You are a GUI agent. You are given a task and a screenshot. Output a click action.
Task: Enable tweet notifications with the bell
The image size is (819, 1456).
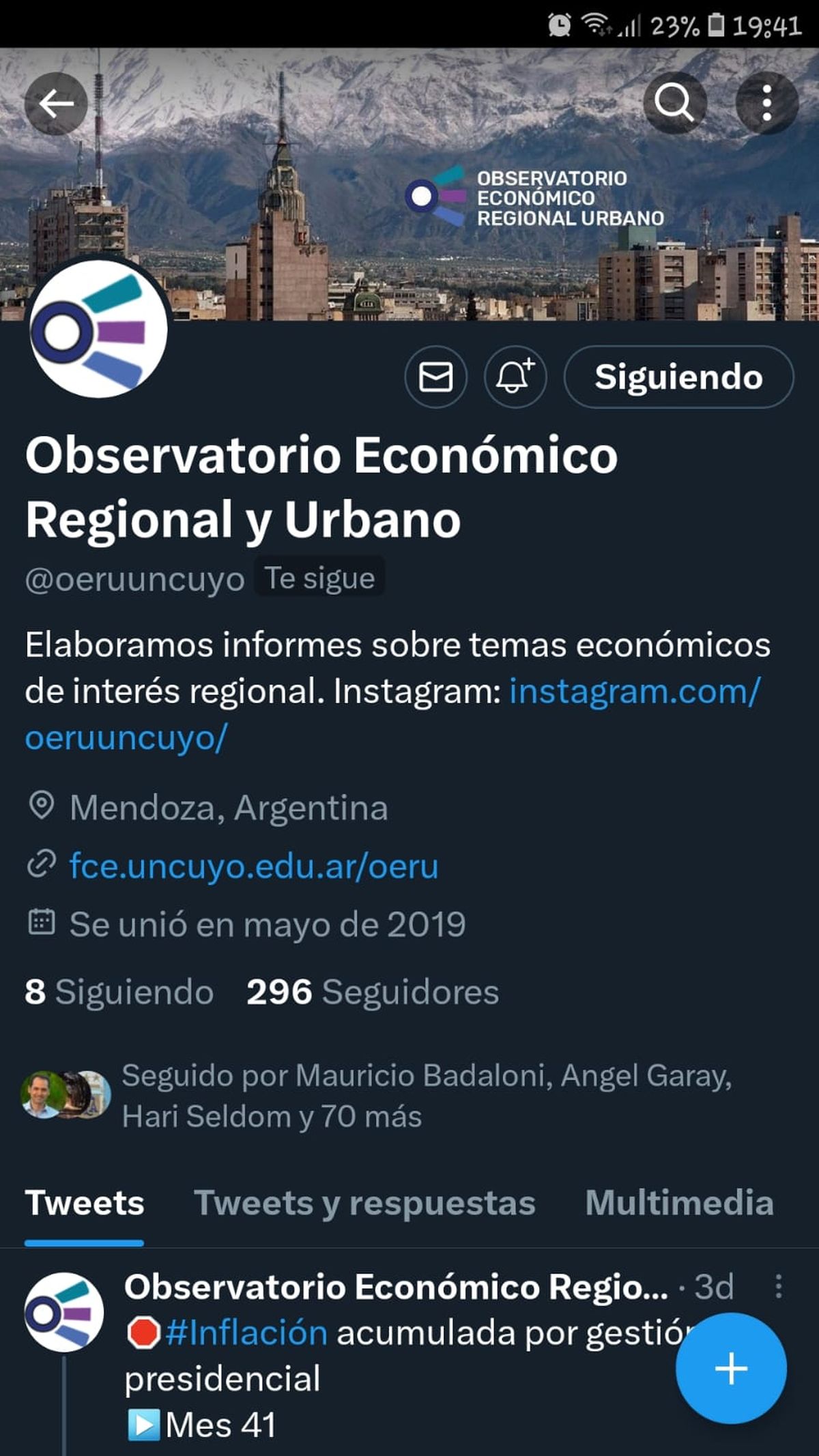coord(515,377)
